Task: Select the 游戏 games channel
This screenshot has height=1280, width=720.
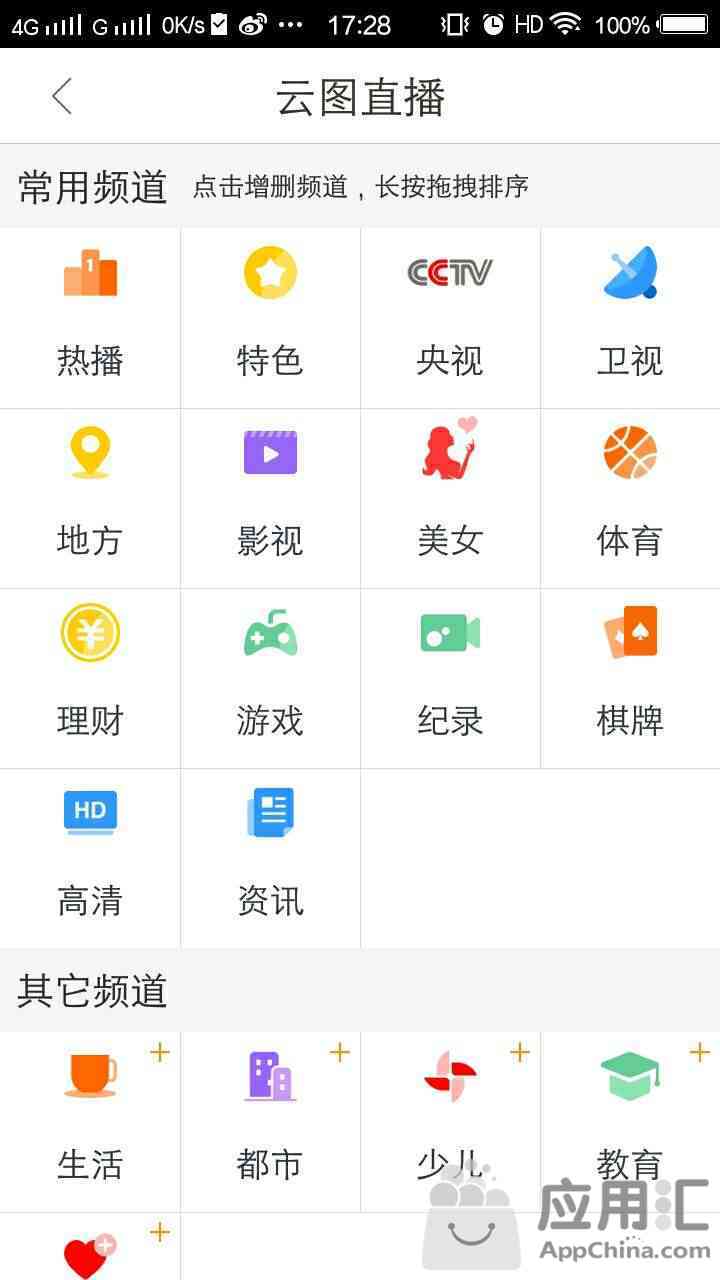Action: 270,678
